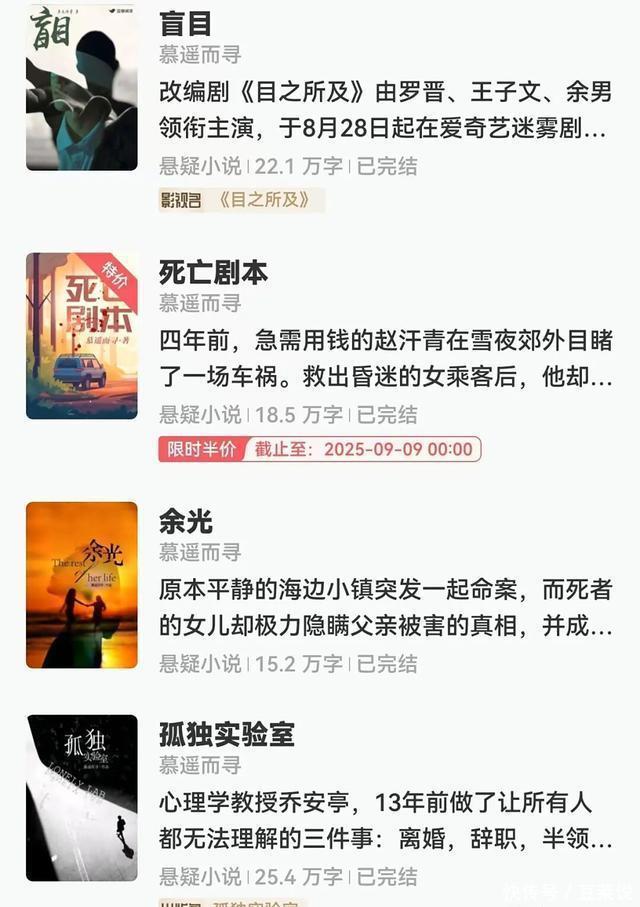Open the book 孤独实验室
The width and height of the screenshot is (640, 907).
click(x=227, y=734)
